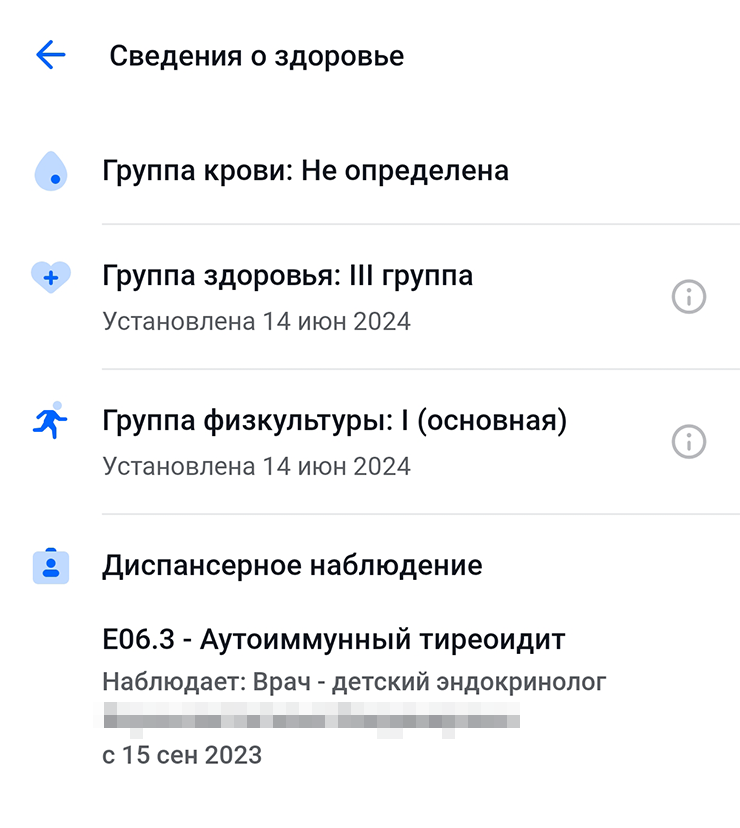The width and height of the screenshot is (740, 828).
Task: Click the 'Сведения о здоровье' title
Action: point(256,56)
